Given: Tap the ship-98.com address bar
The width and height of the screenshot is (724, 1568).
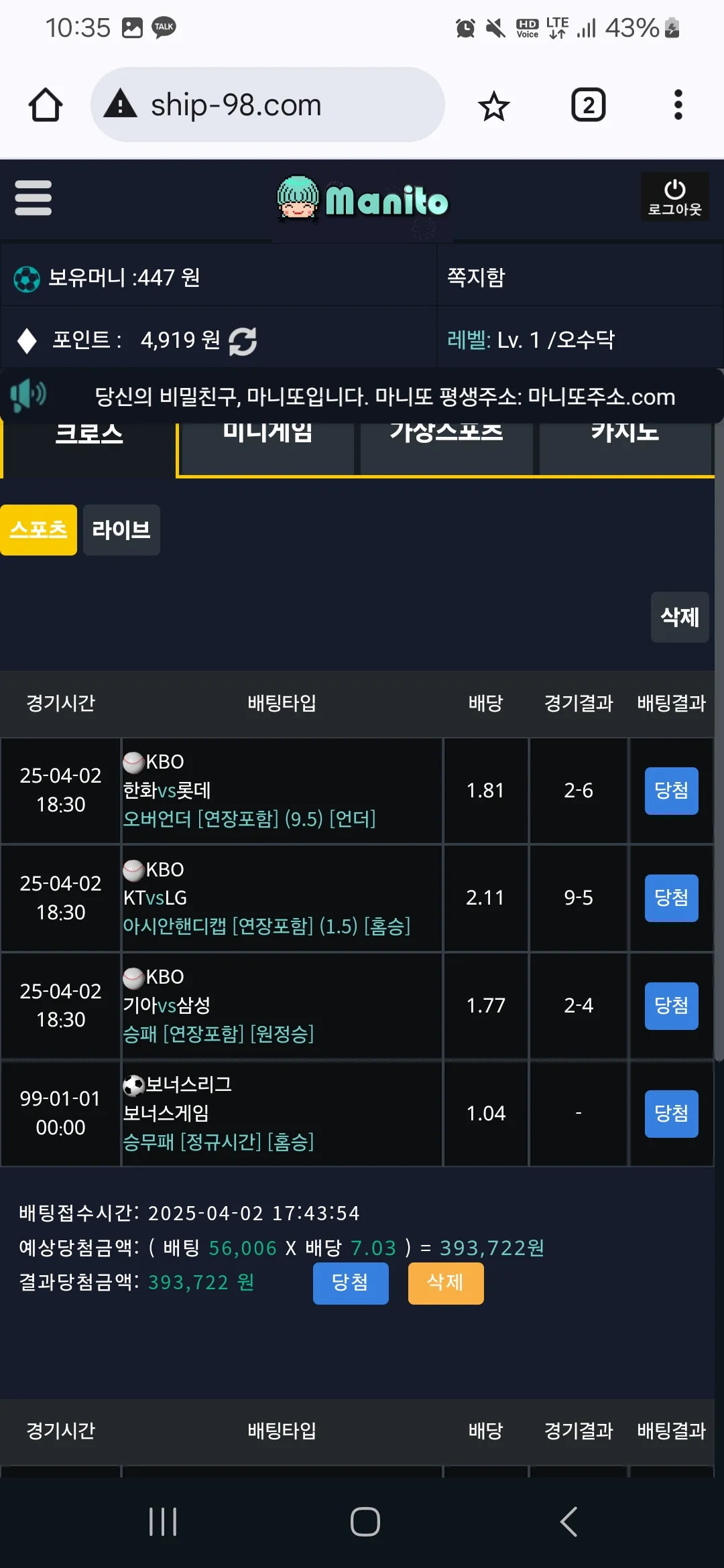Looking at the screenshot, I should (x=267, y=105).
